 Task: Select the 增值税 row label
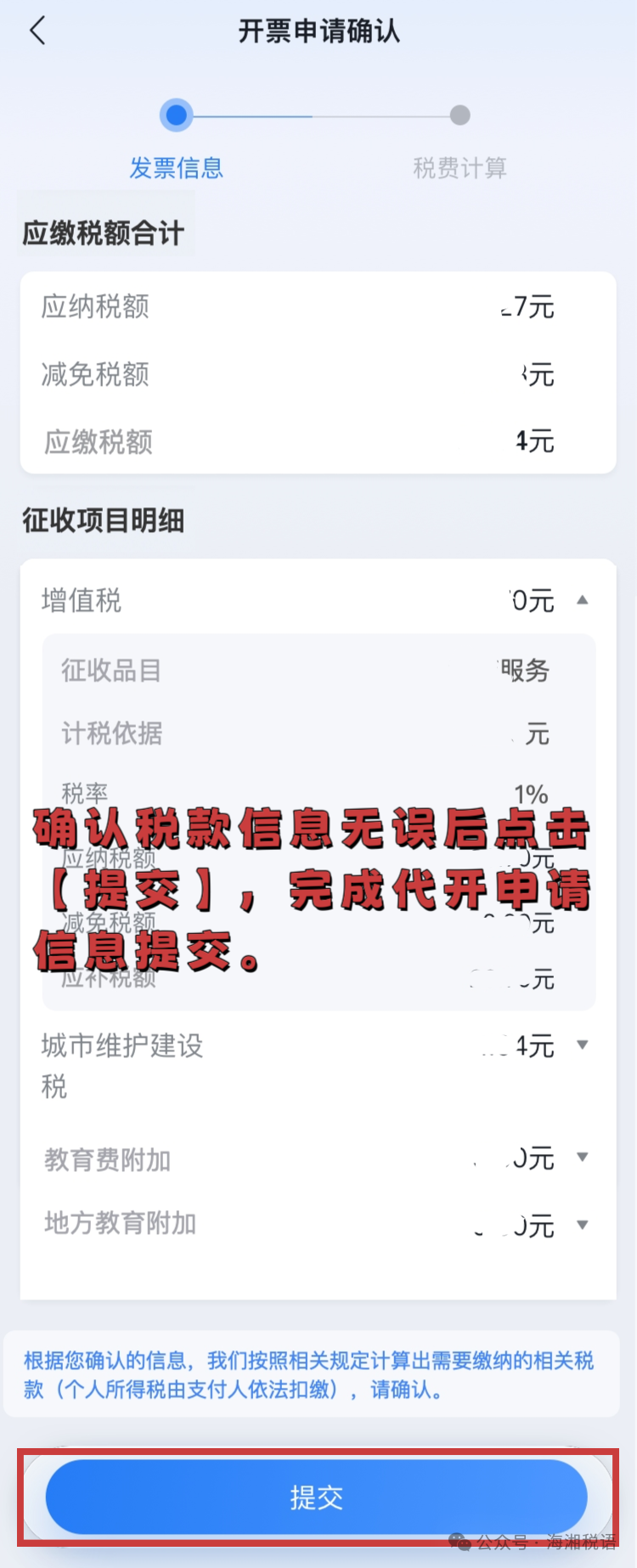(x=82, y=601)
